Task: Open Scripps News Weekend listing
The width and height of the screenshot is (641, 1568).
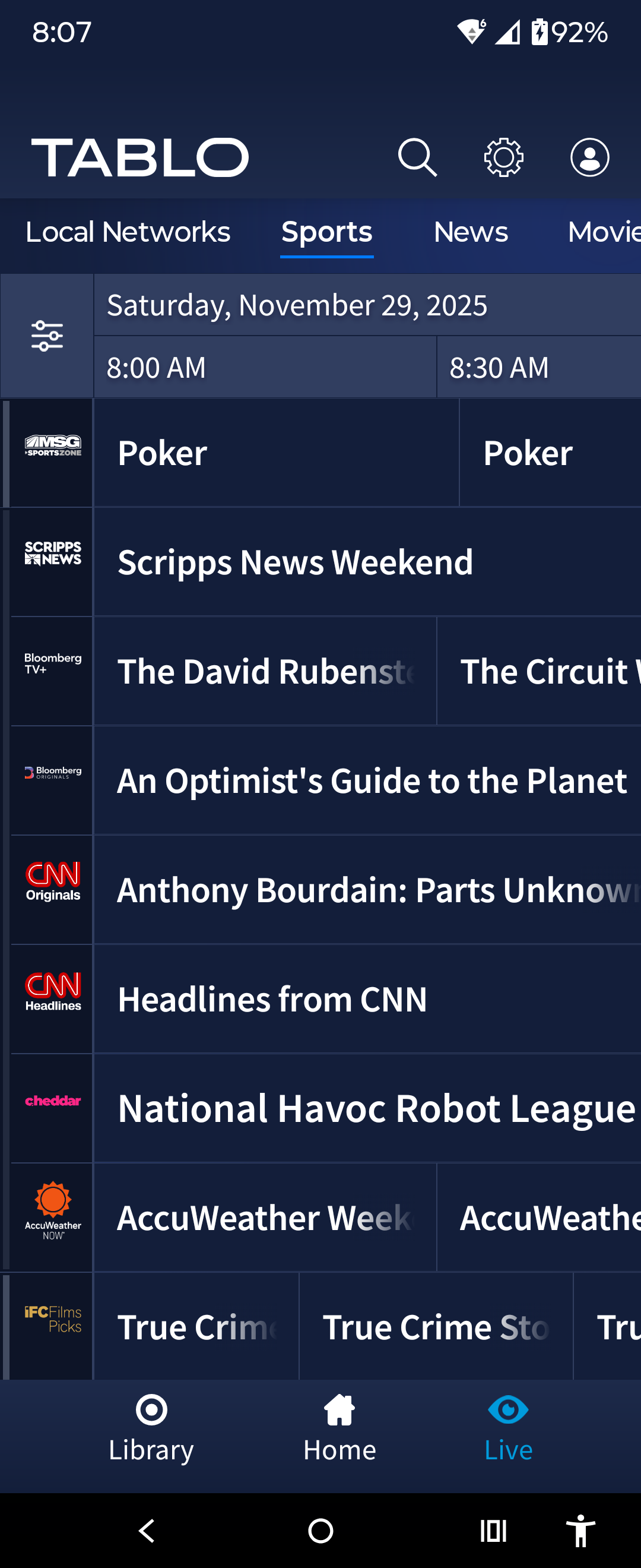Action: coord(367,562)
